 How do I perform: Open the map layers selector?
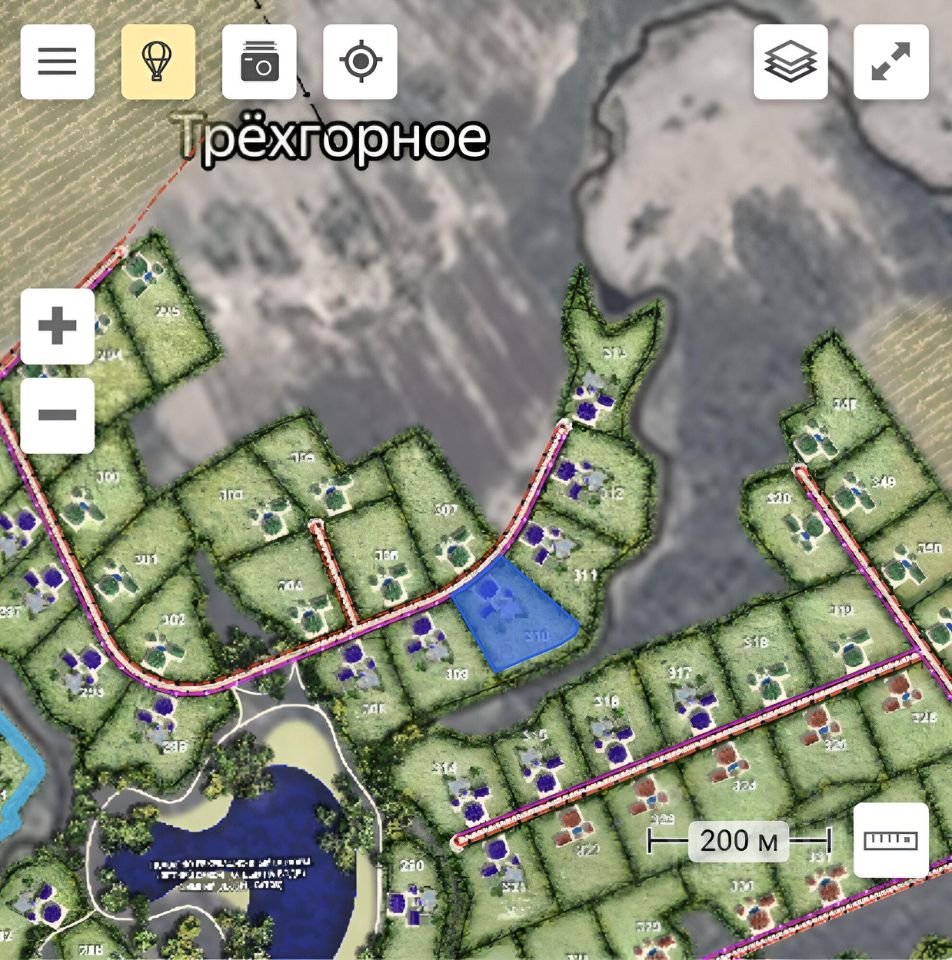[790, 62]
